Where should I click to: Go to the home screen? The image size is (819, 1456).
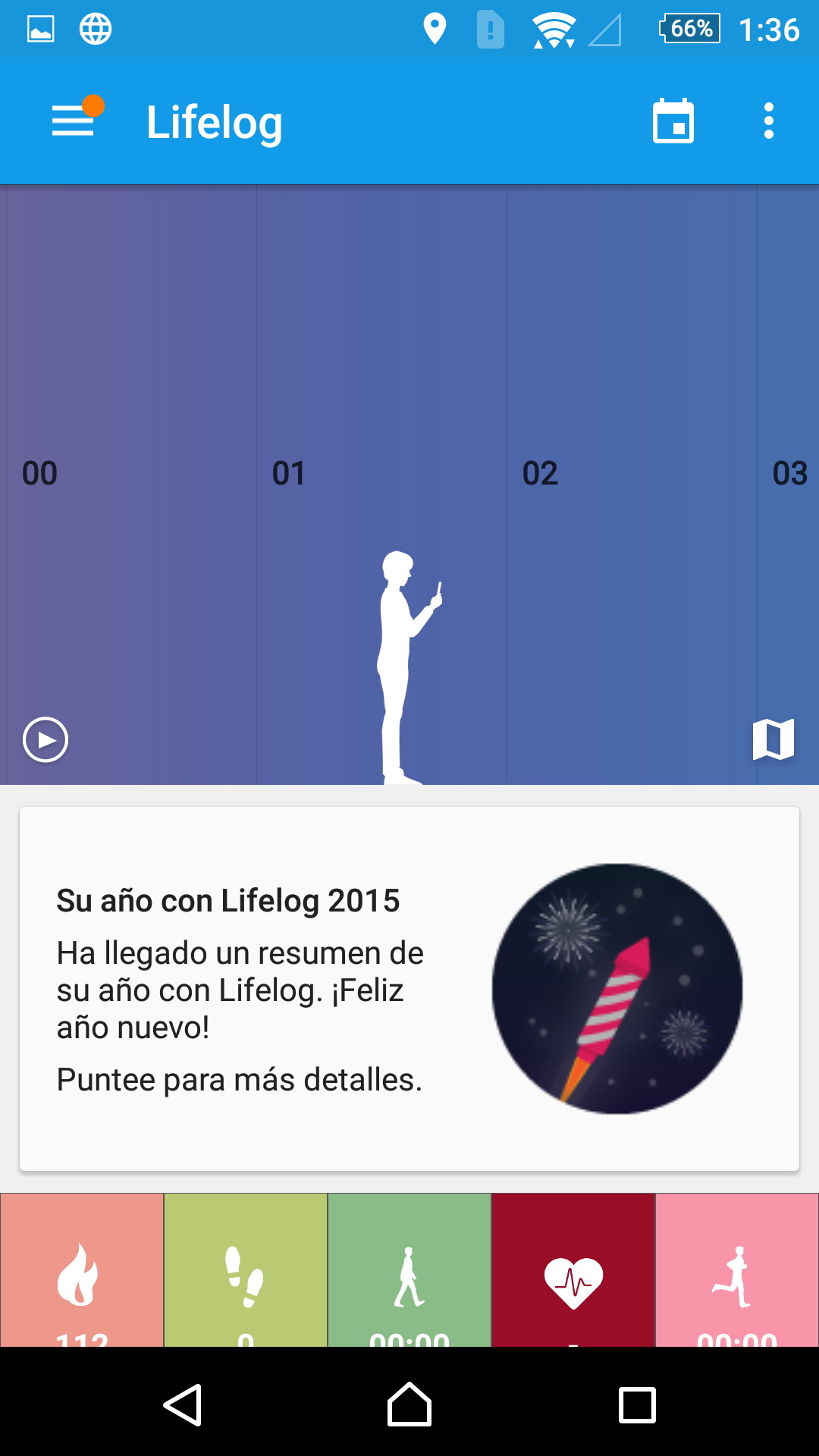[409, 1405]
